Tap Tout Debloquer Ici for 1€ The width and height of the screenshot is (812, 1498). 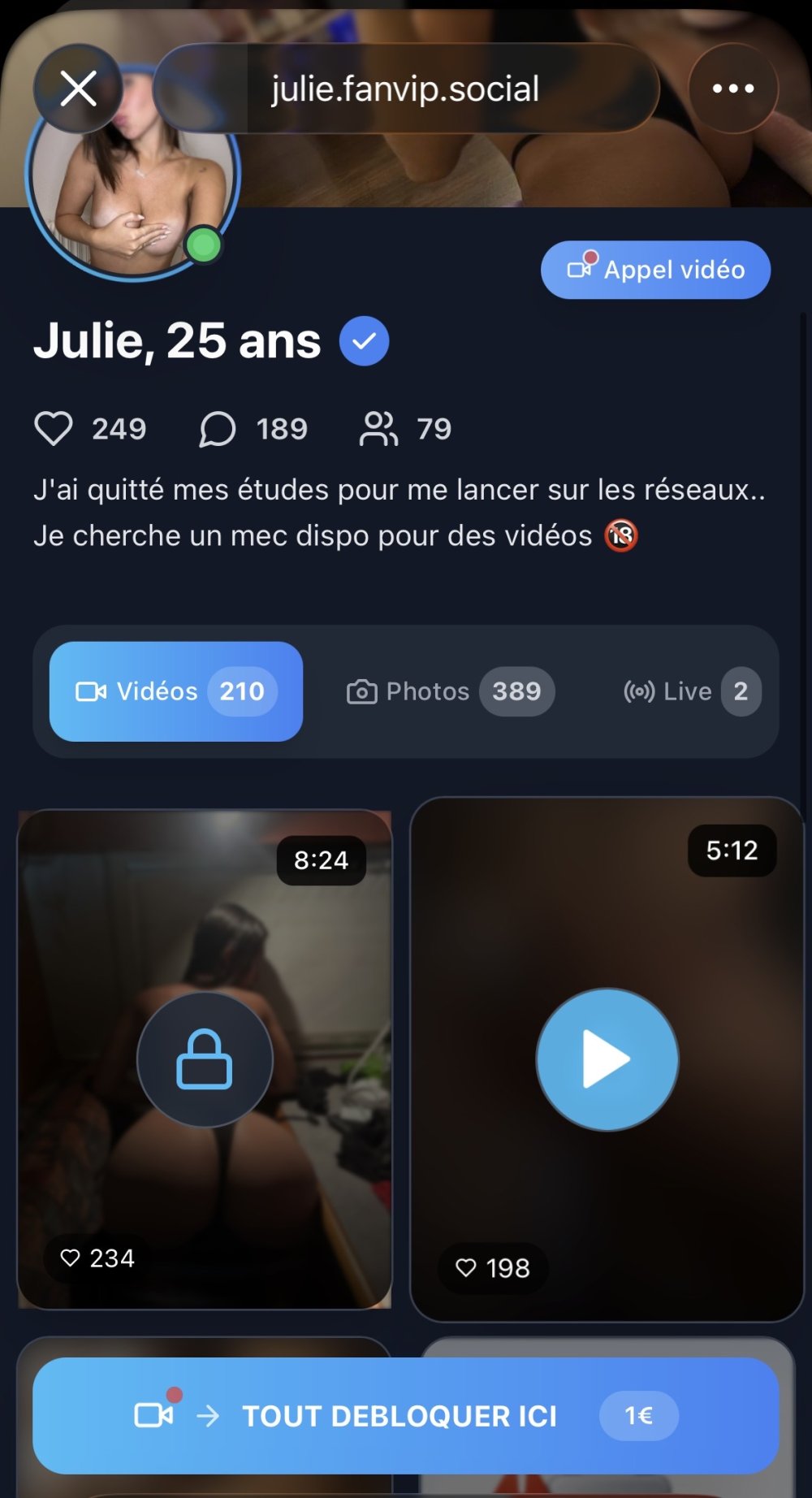(405, 1416)
